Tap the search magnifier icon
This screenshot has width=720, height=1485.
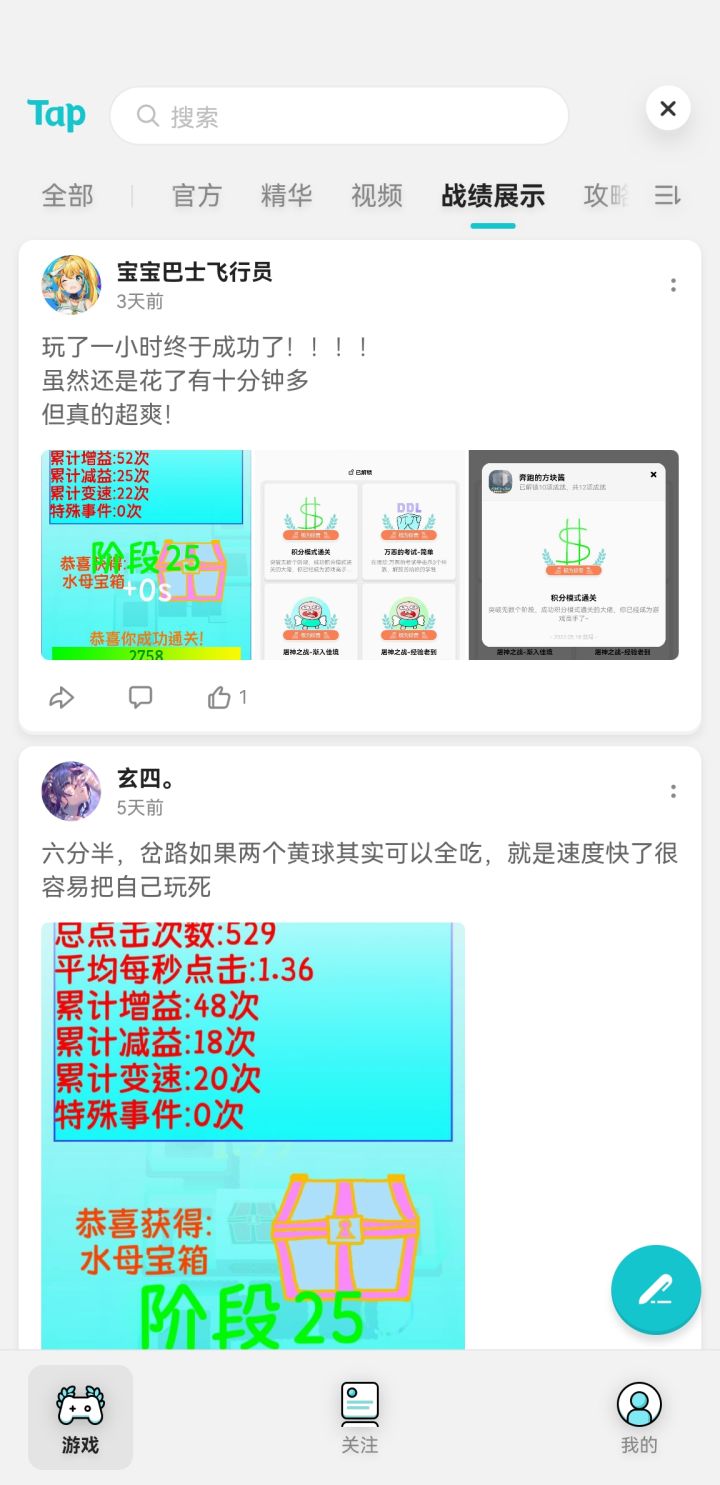tap(146, 115)
